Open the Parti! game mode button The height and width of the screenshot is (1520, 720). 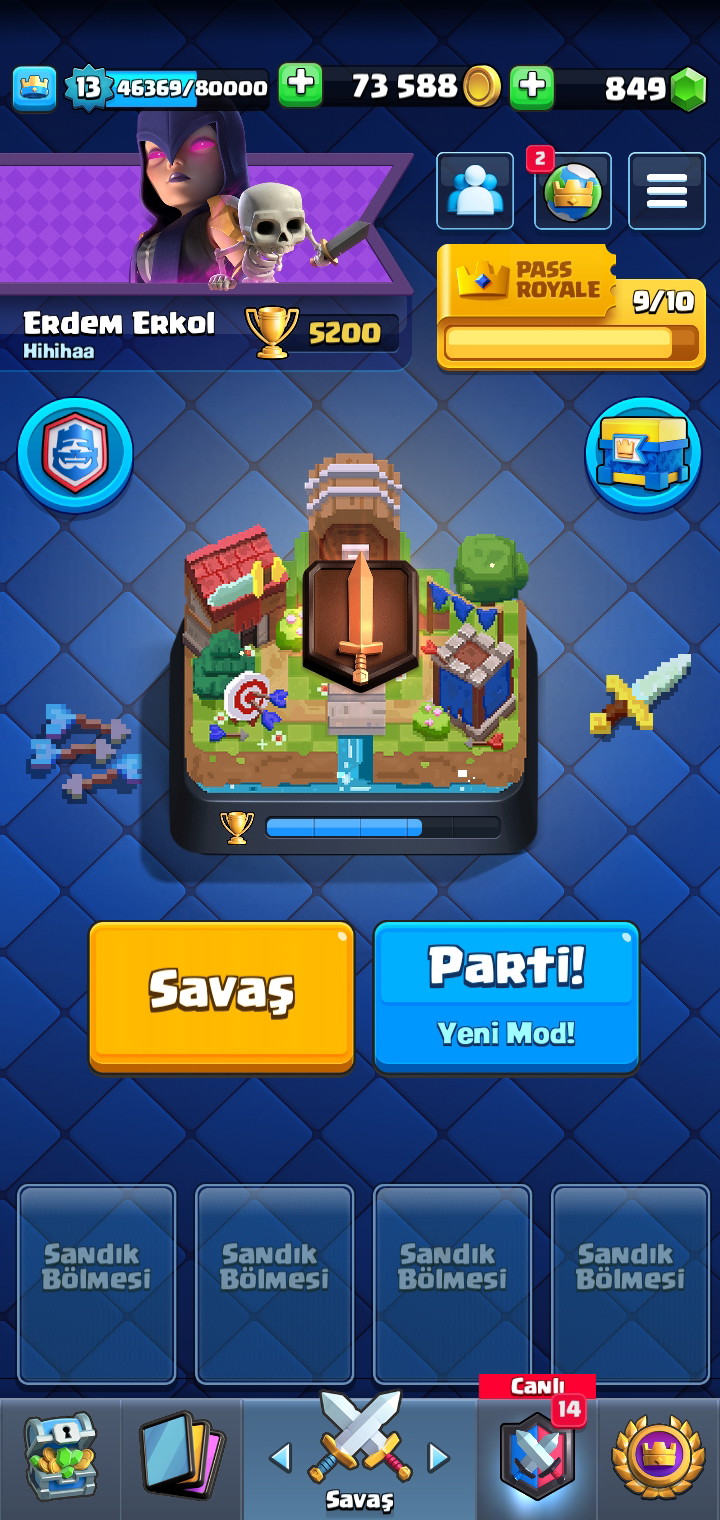pos(506,996)
